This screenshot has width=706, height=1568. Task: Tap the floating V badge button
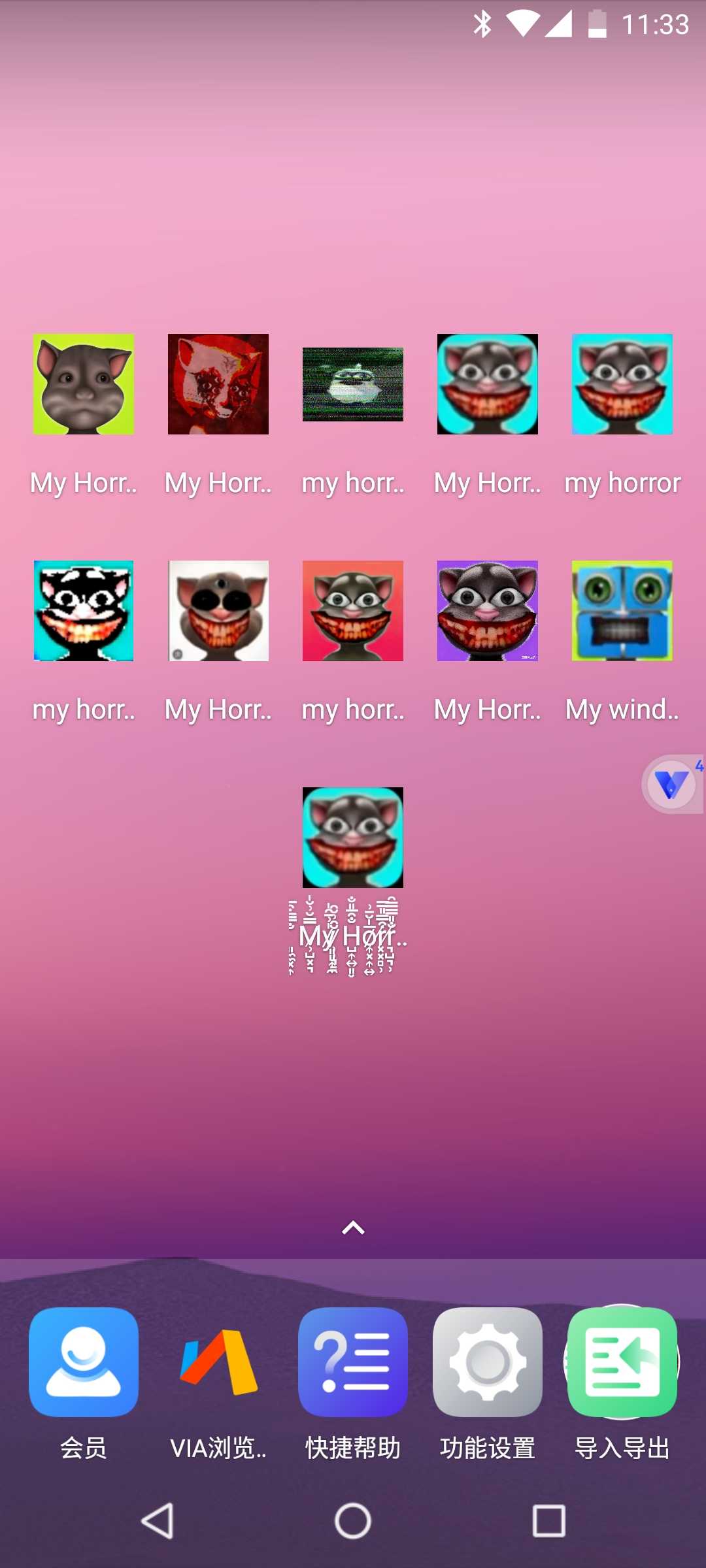pyautogui.click(x=671, y=784)
